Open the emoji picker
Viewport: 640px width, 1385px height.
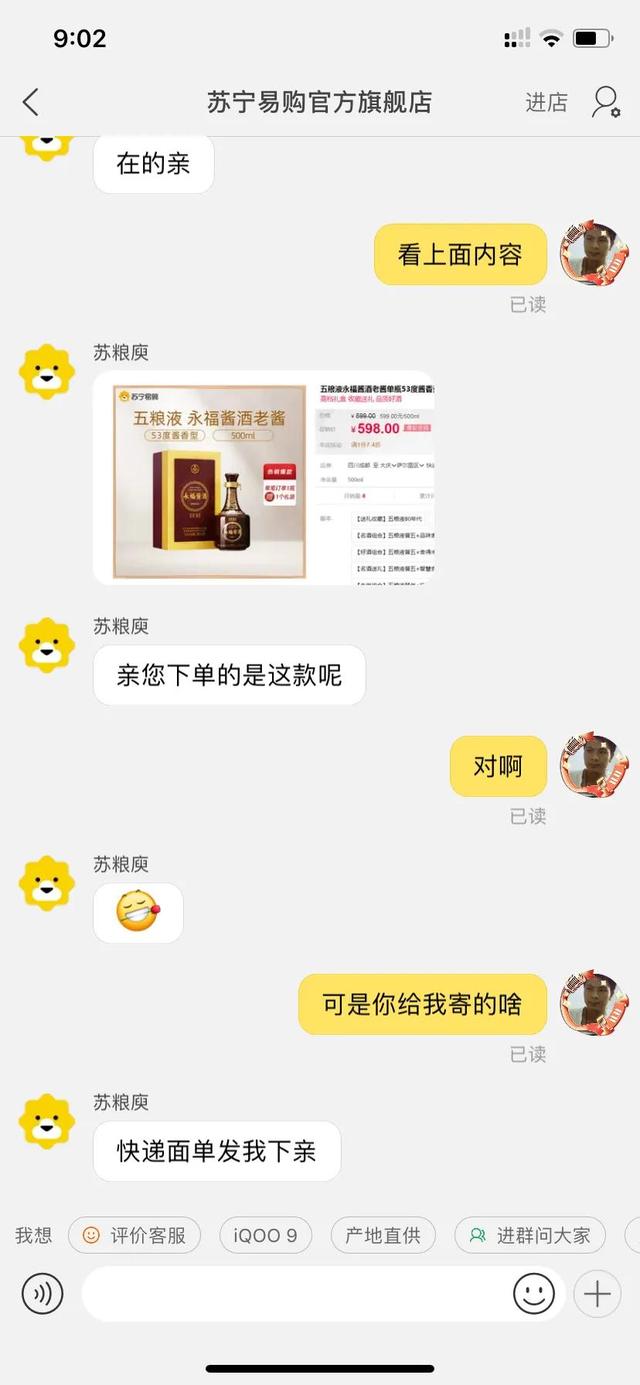pyautogui.click(x=534, y=1294)
